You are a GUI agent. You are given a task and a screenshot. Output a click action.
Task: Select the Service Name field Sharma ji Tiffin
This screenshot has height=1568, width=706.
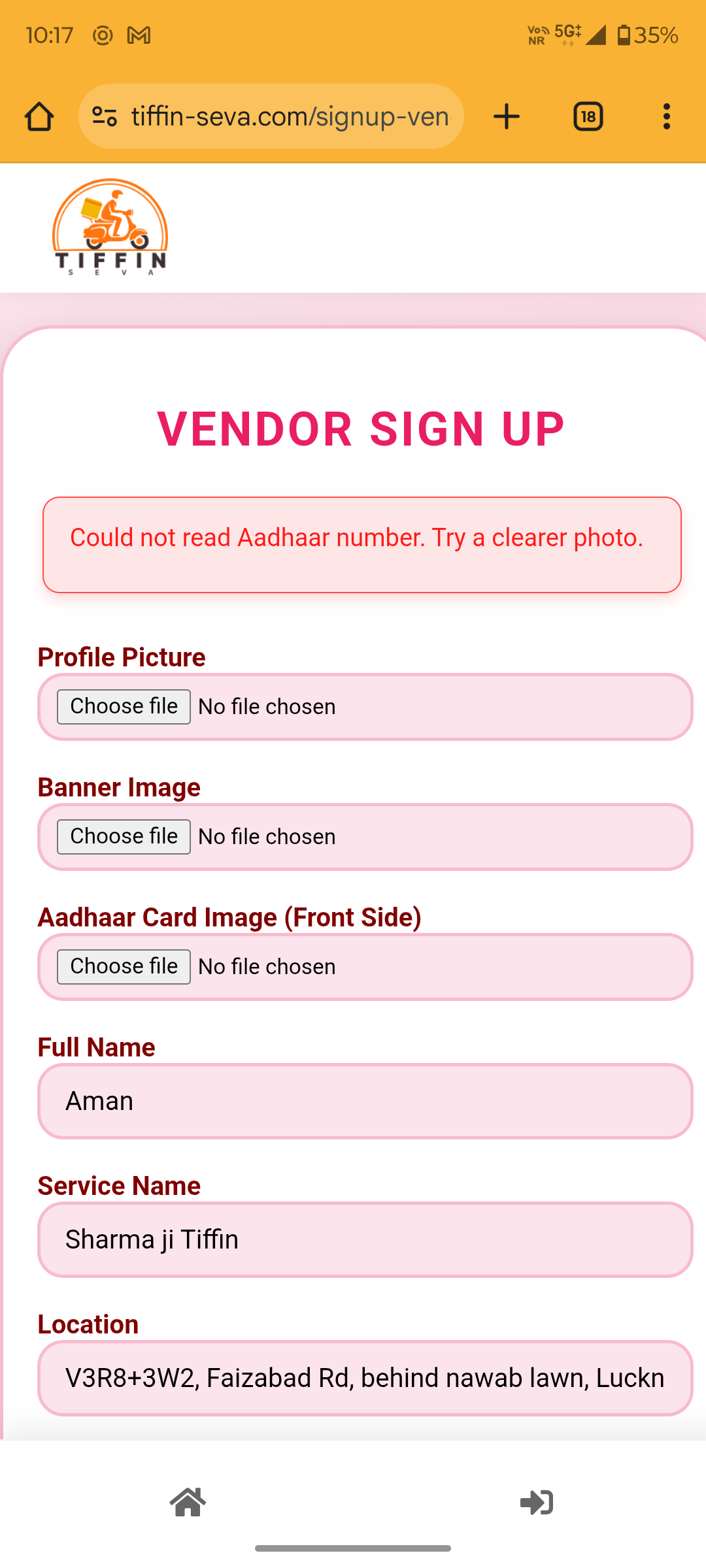tap(358, 1239)
